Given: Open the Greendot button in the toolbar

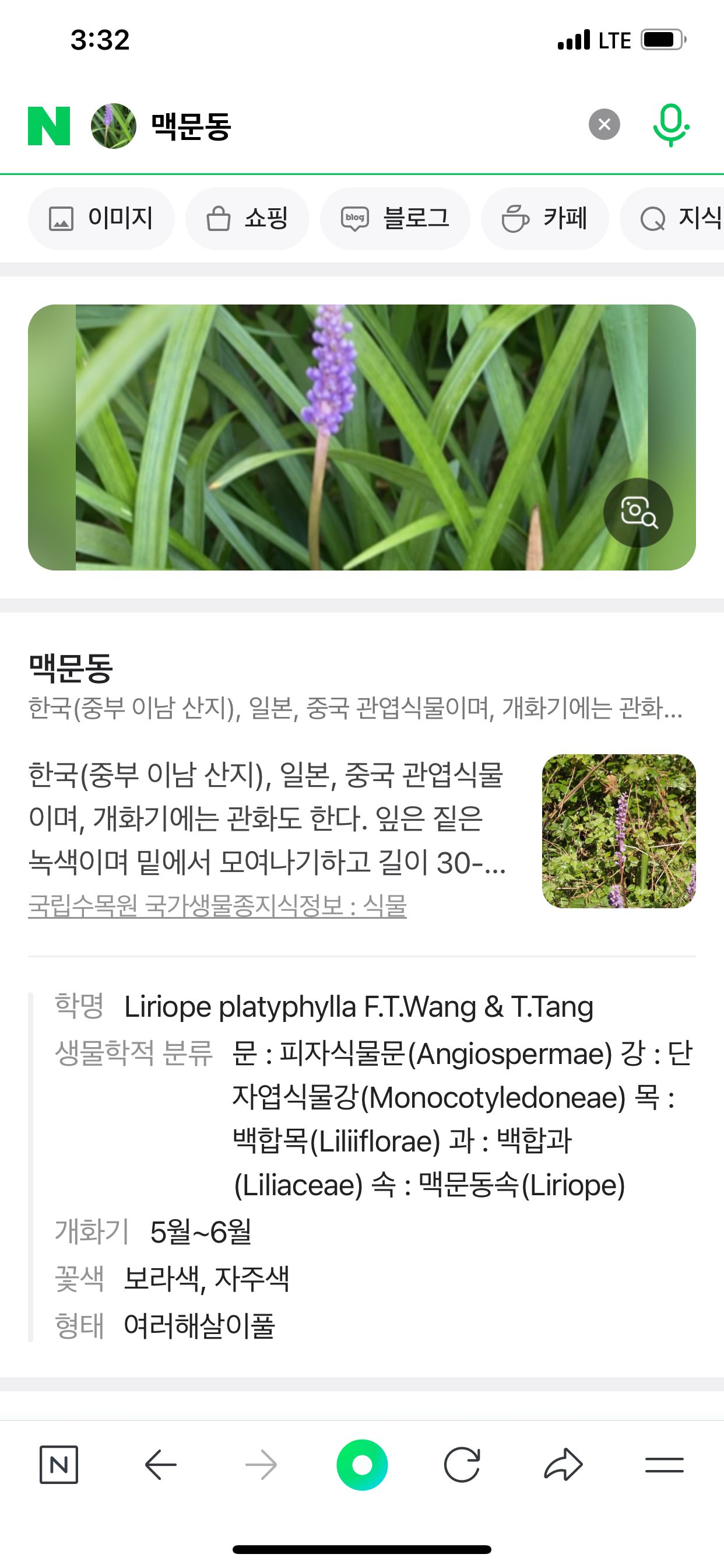Looking at the screenshot, I should [x=361, y=1465].
